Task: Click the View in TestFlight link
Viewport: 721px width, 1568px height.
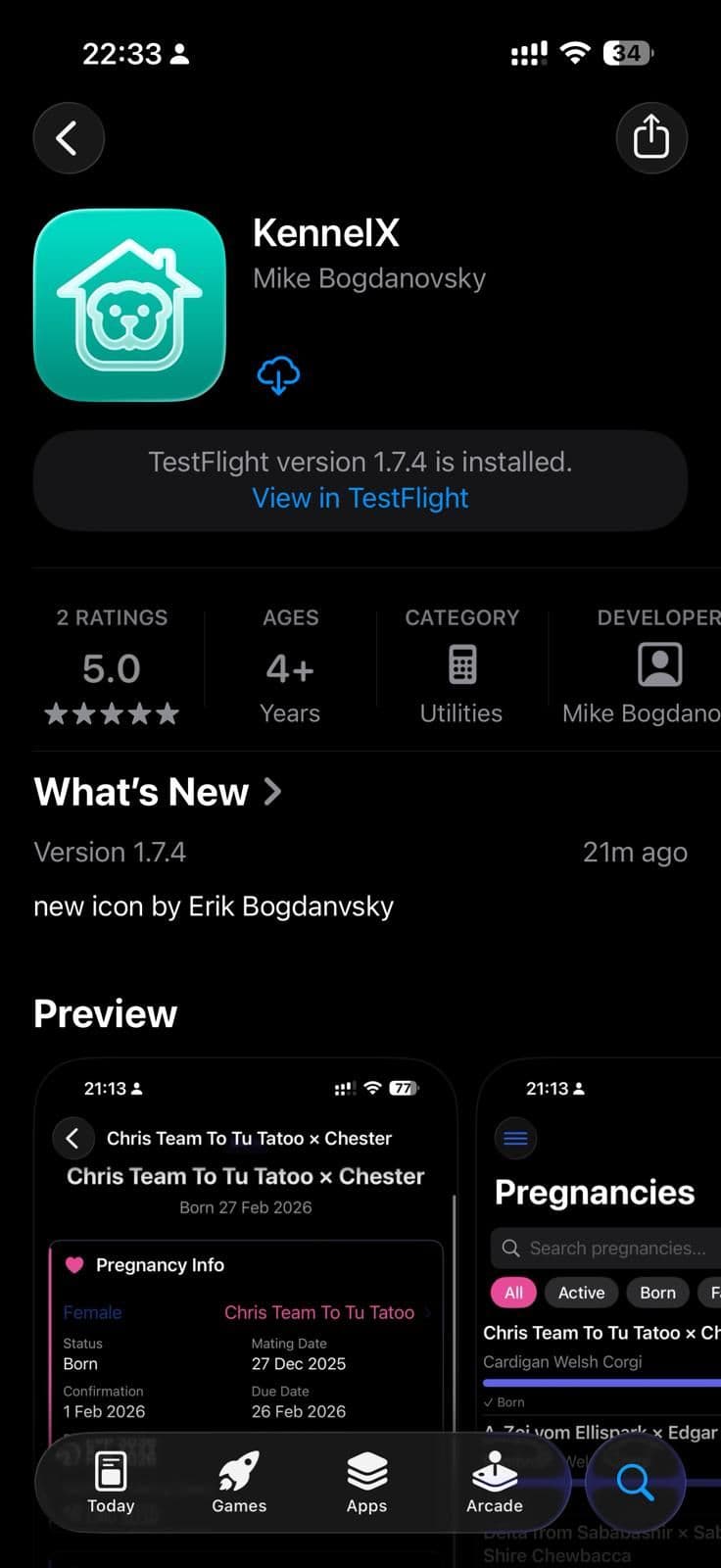Action: click(360, 498)
